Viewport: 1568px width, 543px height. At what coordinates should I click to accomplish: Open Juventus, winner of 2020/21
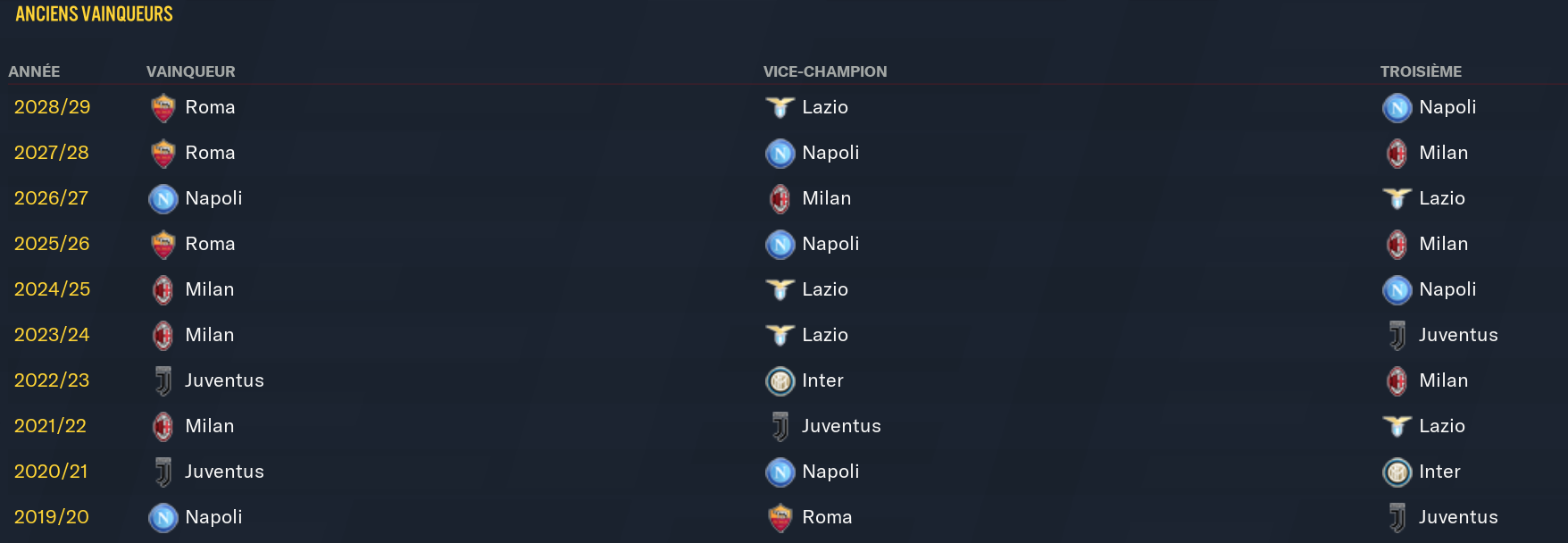tap(223, 472)
